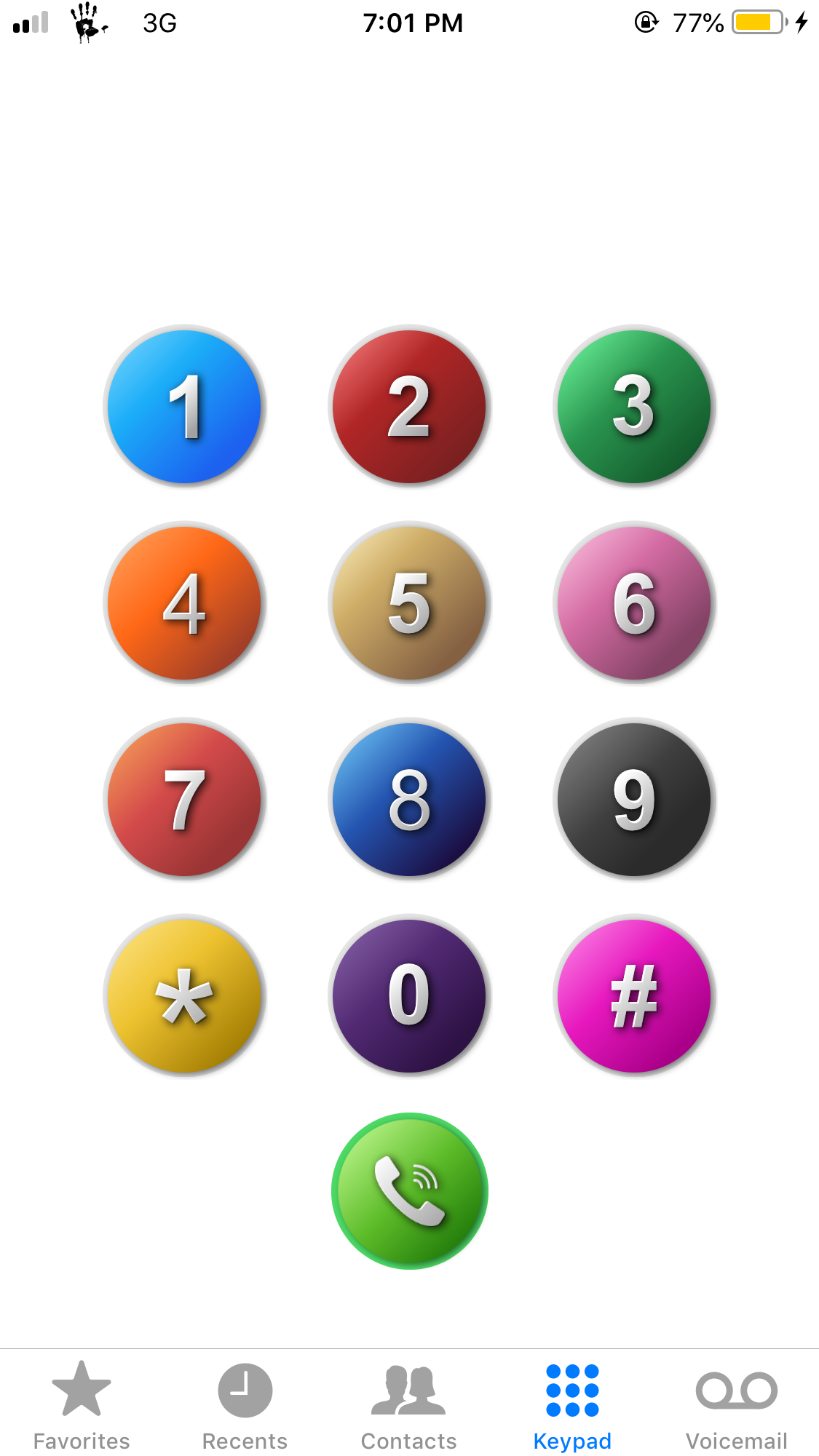Tap the number 7 key

click(184, 800)
